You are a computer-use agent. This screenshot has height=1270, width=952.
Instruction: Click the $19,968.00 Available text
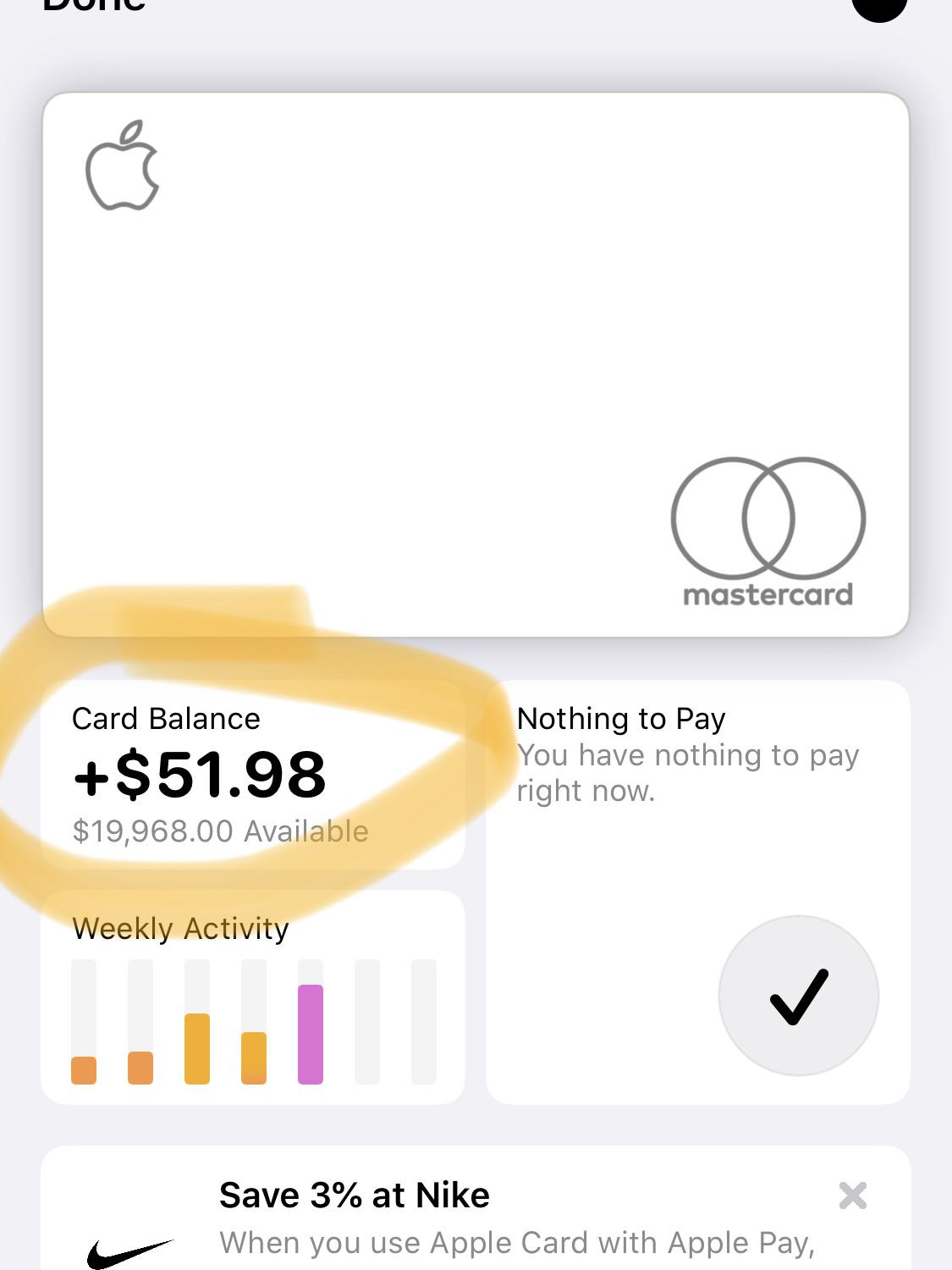coord(220,831)
